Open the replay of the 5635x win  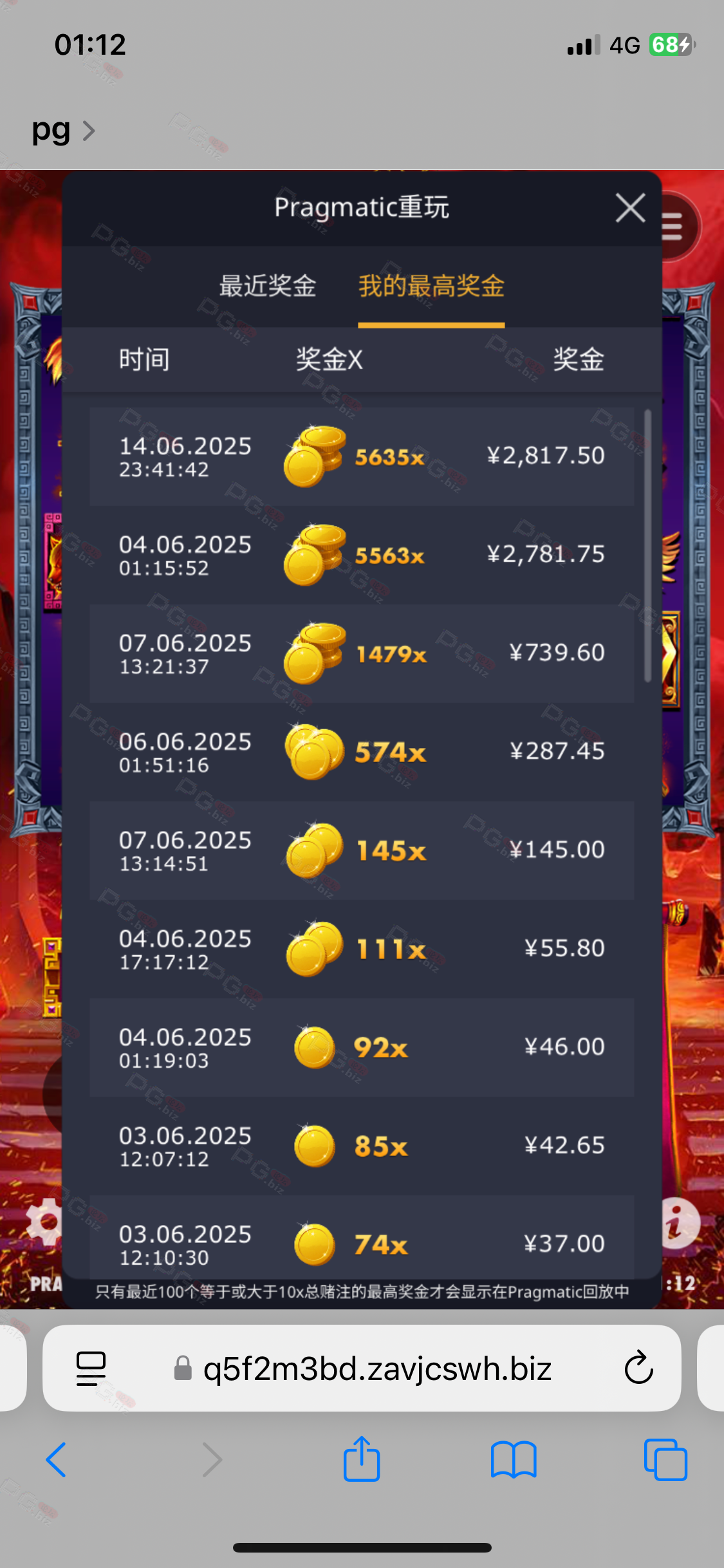coord(362,456)
